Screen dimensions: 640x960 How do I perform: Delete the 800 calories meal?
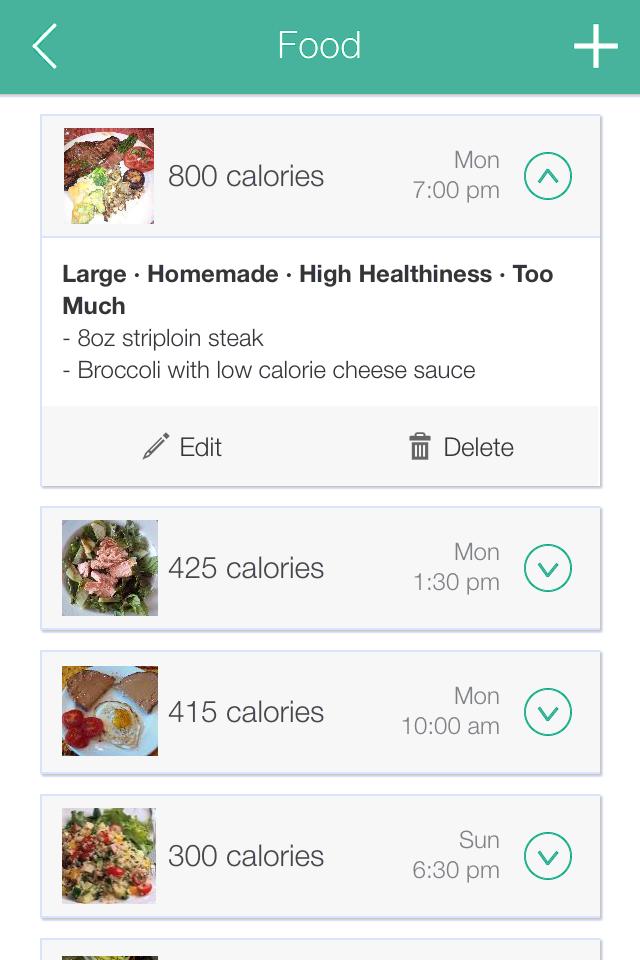pos(461,447)
